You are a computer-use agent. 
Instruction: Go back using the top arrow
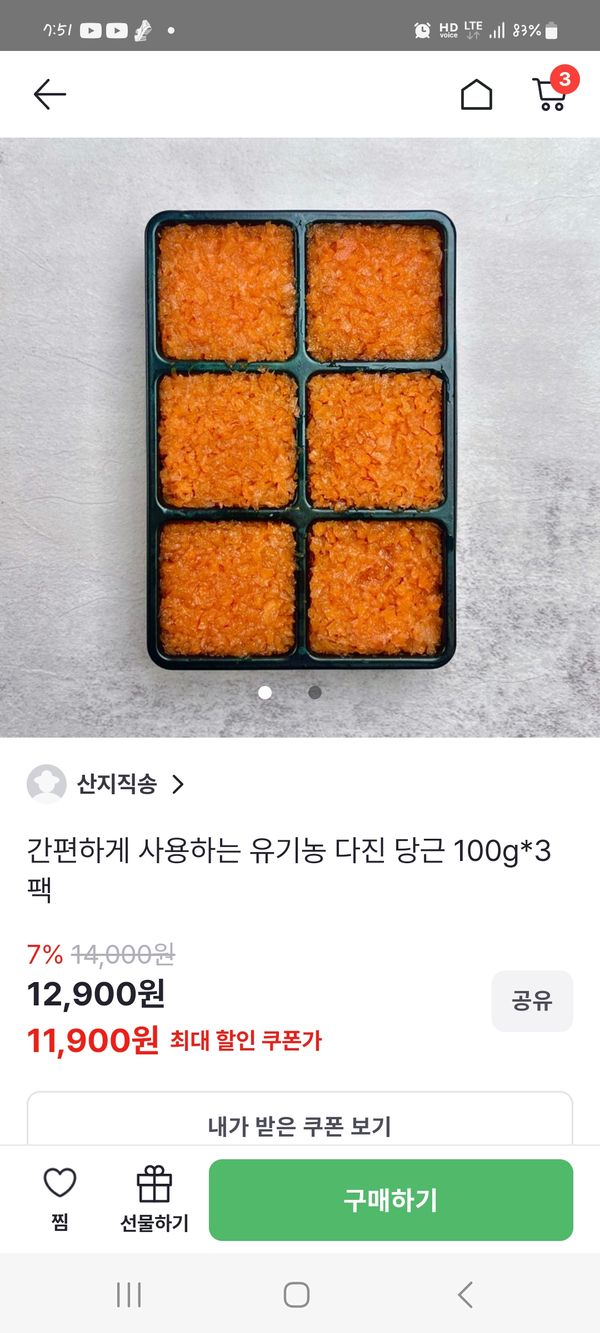(49, 95)
